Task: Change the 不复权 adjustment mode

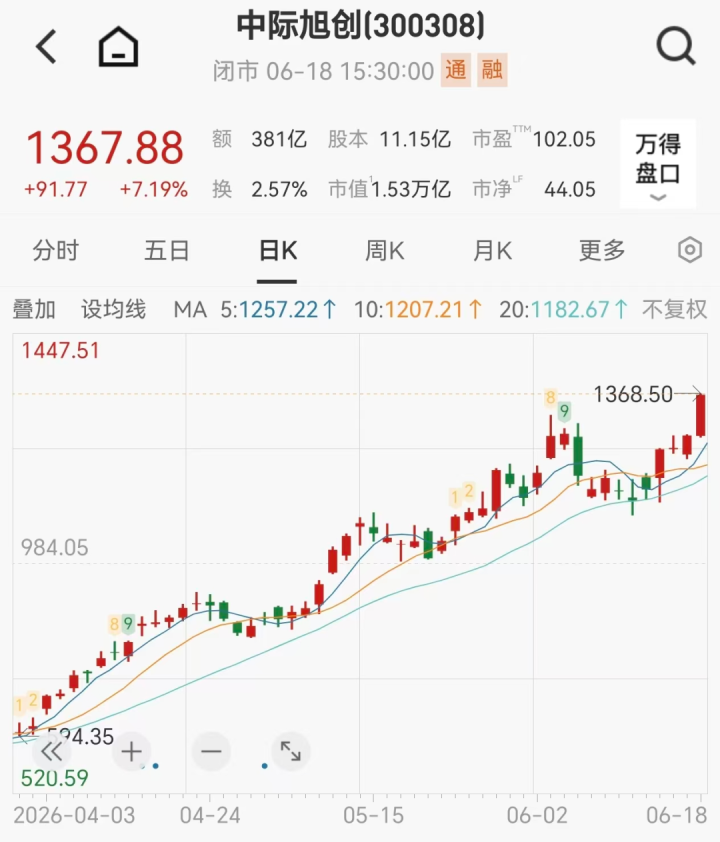Action: pos(674,309)
